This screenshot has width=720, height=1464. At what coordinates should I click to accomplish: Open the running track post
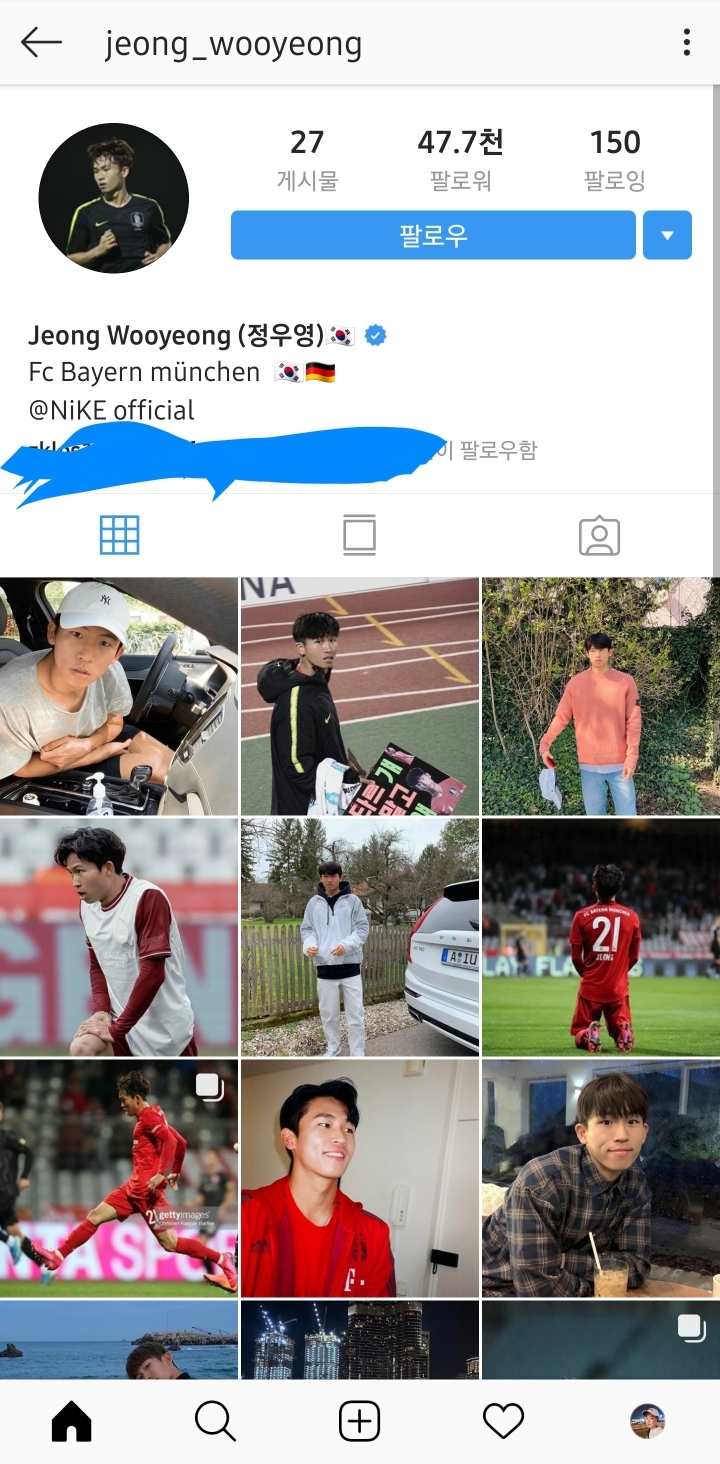pyautogui.click(x=360, y=697)
